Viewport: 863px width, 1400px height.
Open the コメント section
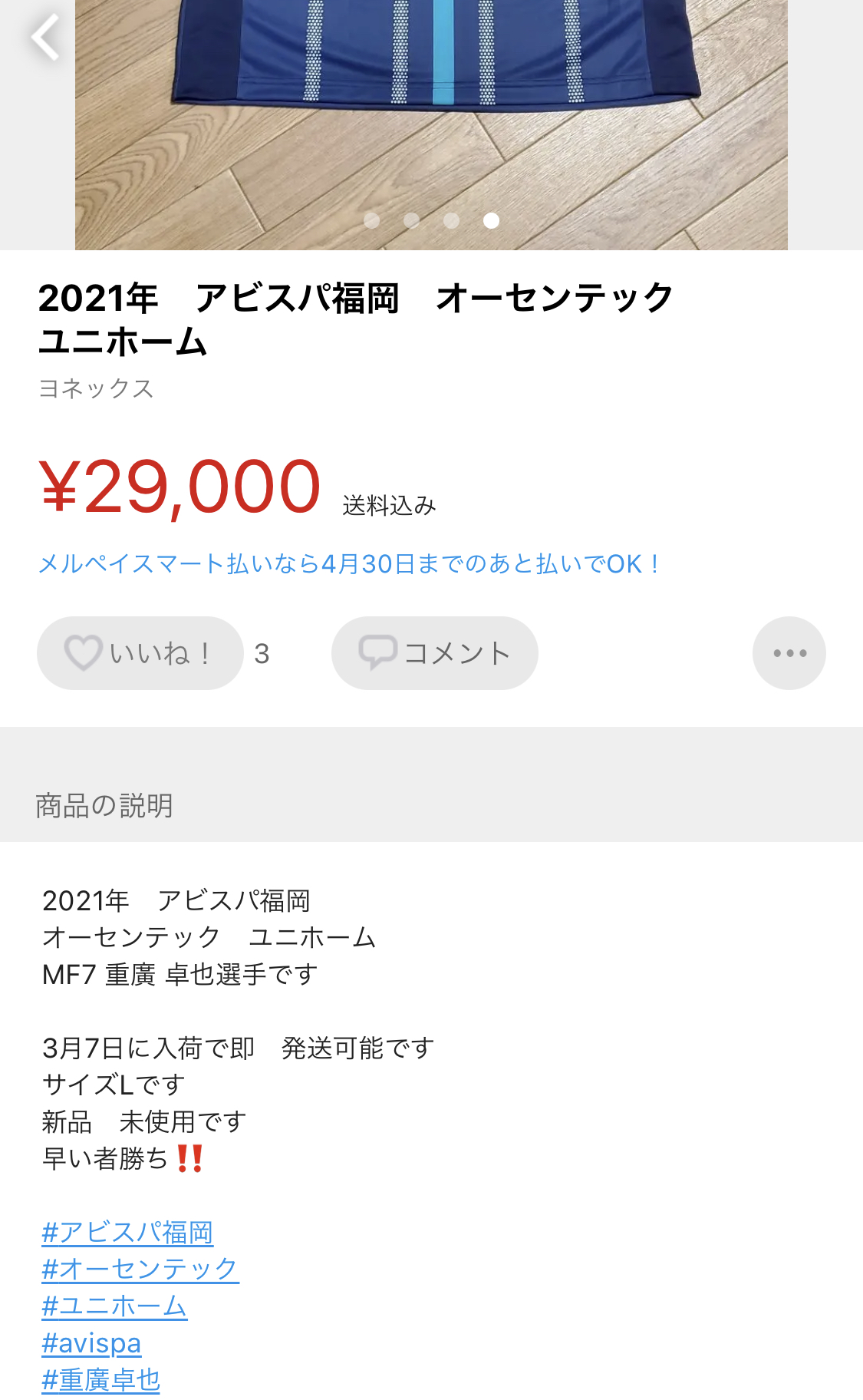pyautogui.click(x=434, y=653)
